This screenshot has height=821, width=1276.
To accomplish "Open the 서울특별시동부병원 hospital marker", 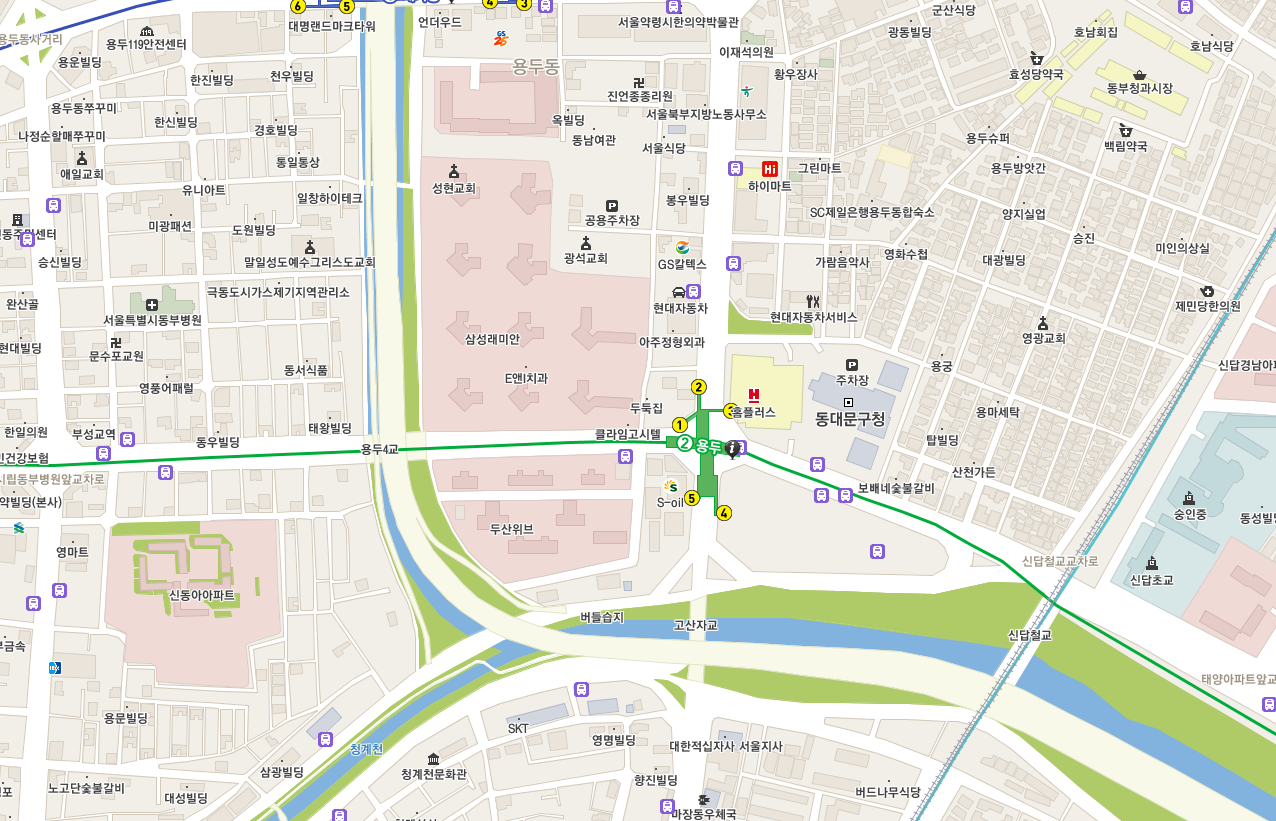I will click(x=151, y=304).
